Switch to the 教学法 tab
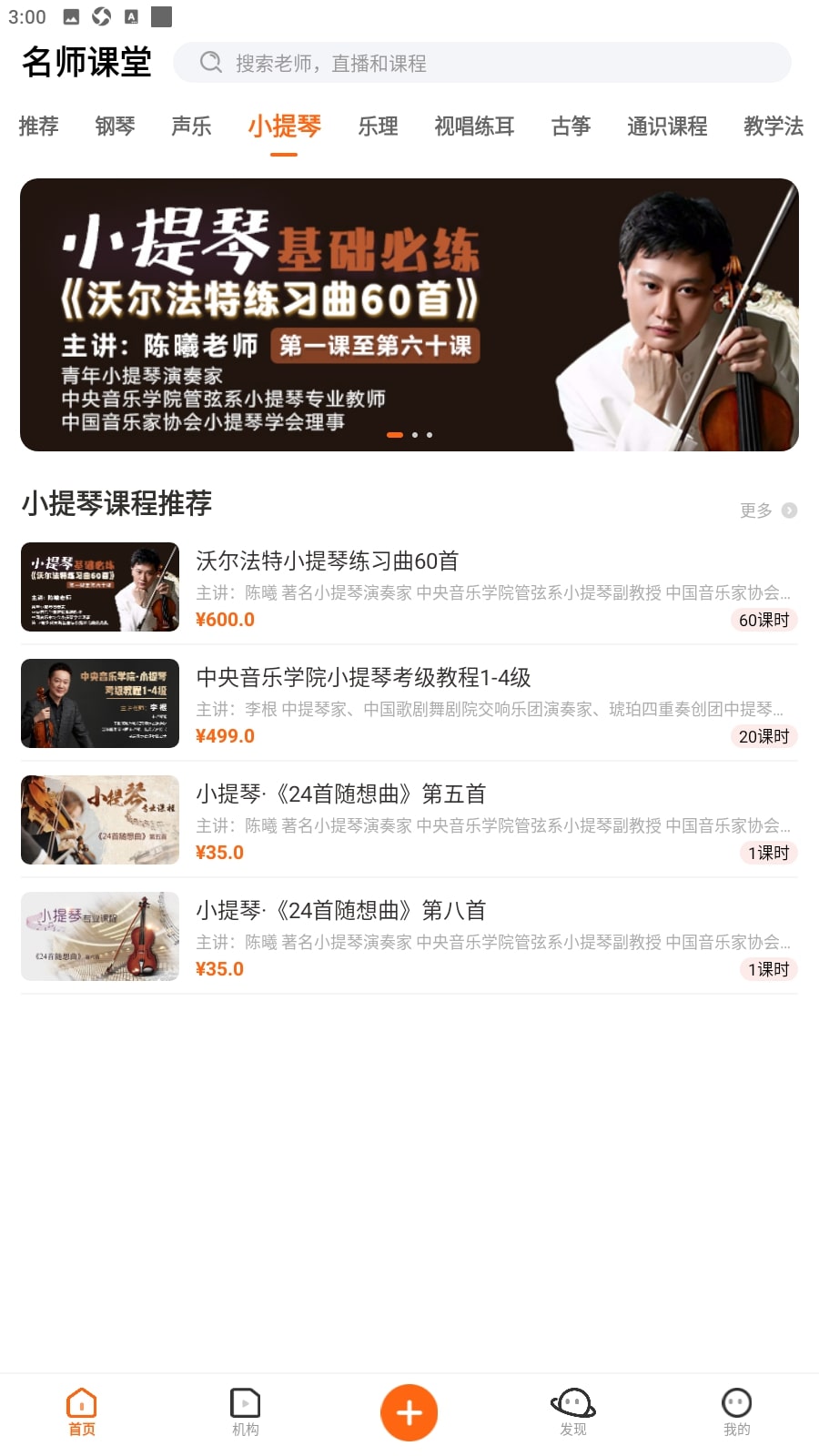This screenshot has height=1456, width=819. [x=773, y=126]
